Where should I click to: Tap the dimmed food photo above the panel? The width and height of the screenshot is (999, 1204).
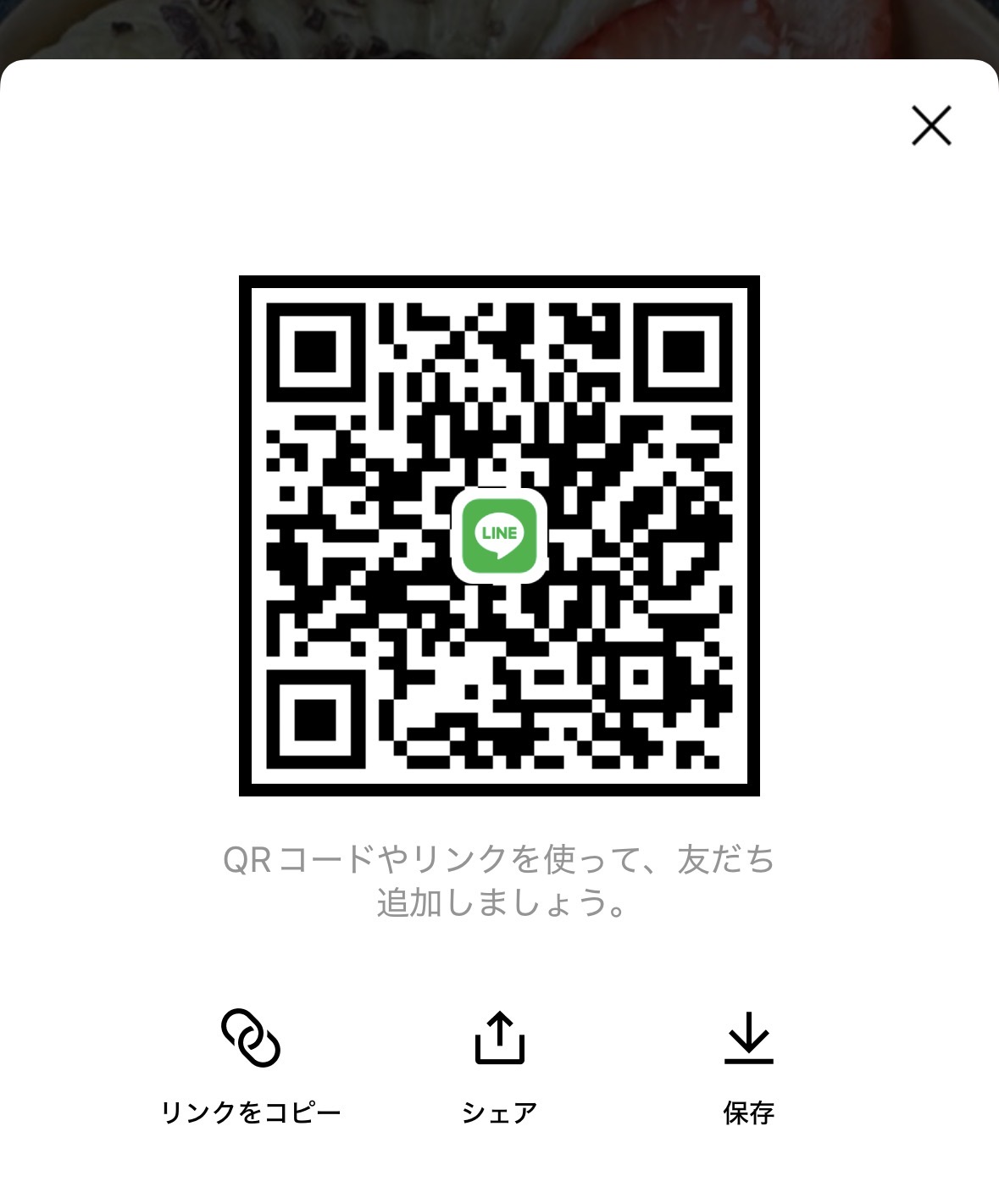click(499, 25)
